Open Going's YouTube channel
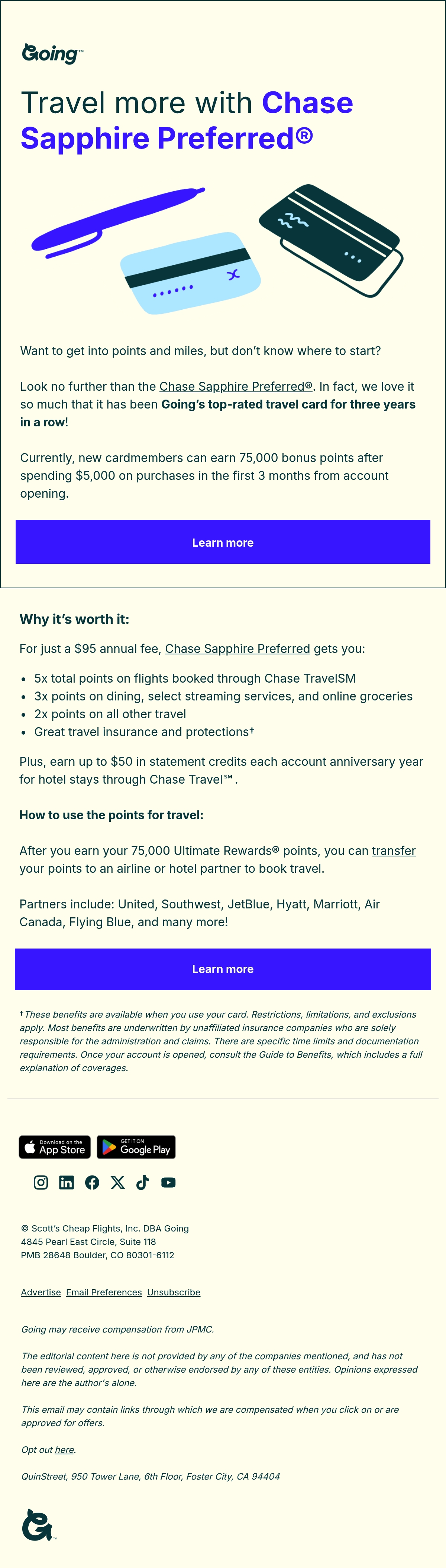 pos(168,1182)
